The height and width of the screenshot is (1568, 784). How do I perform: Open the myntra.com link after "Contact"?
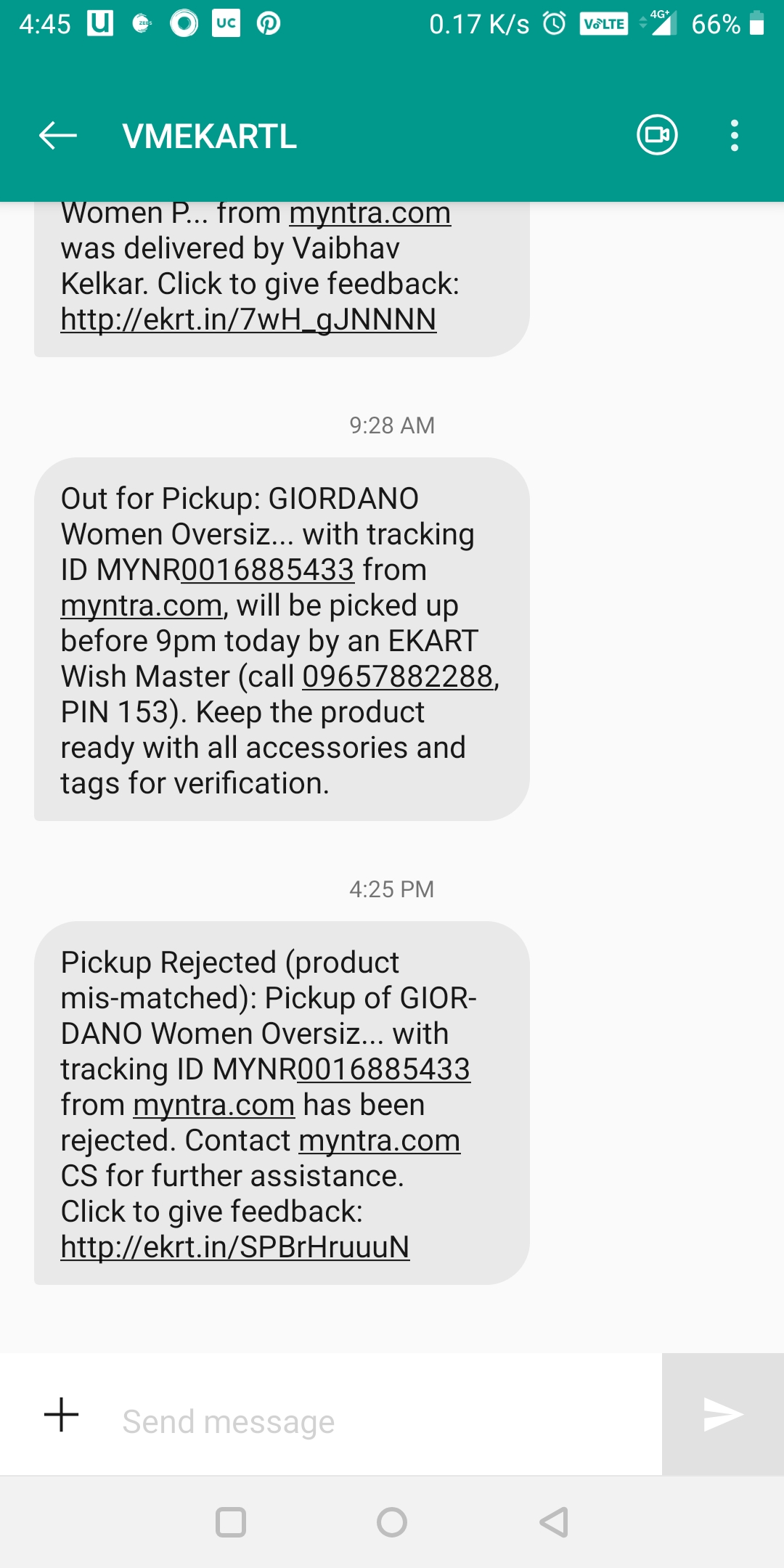click(x=380, y=1140)
